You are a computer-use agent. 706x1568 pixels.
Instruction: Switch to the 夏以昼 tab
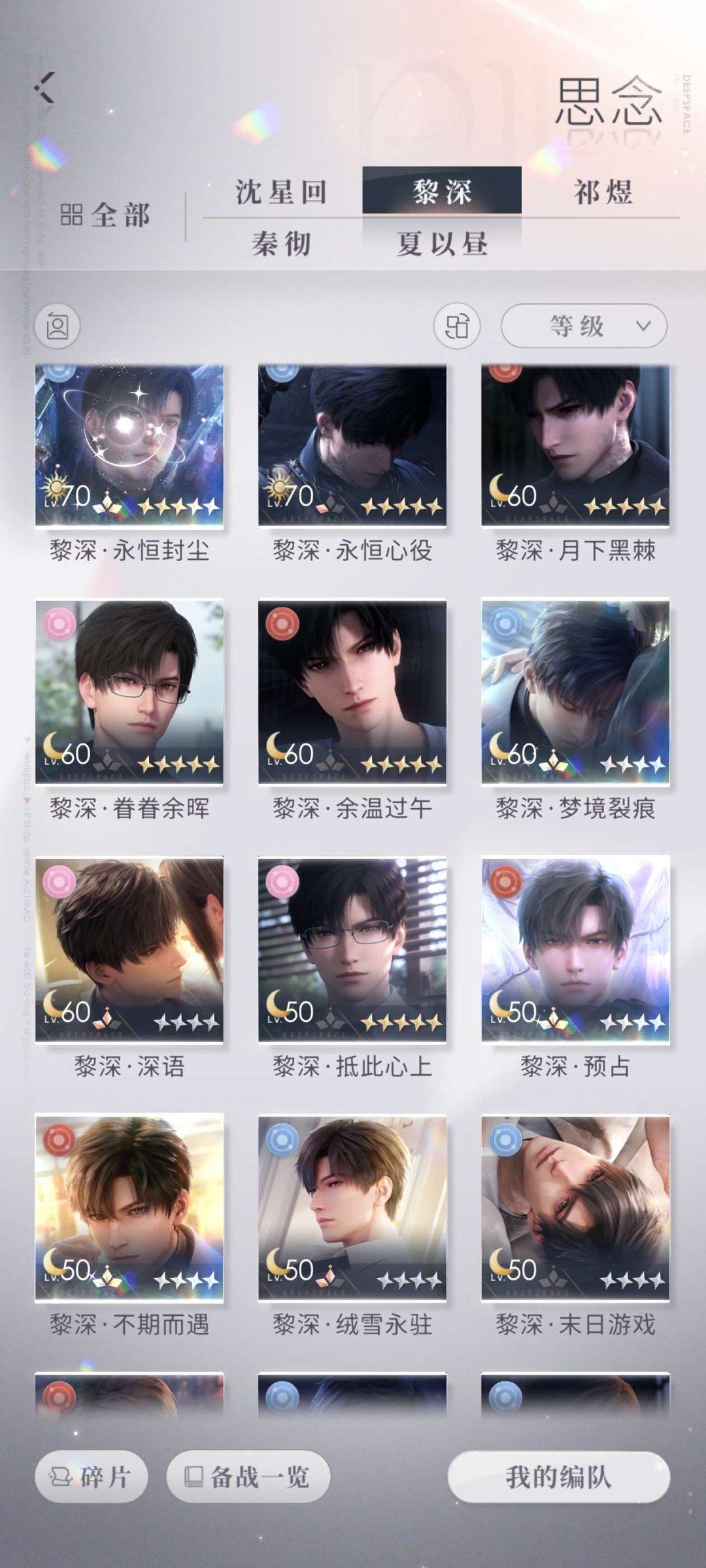(x=442, y=244)
